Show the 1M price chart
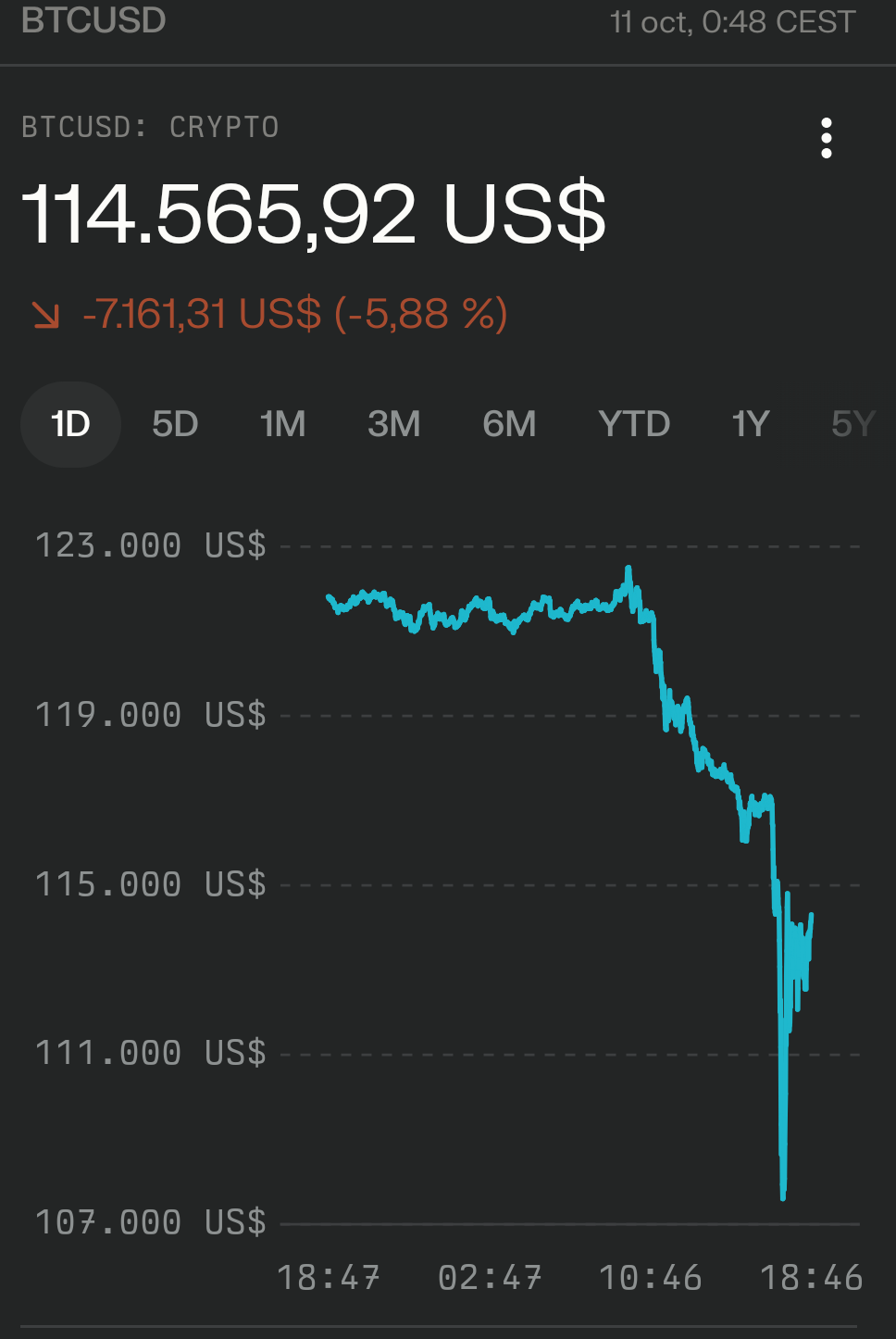The height and width of the screenshot is (1339, 896). [282, 424]
